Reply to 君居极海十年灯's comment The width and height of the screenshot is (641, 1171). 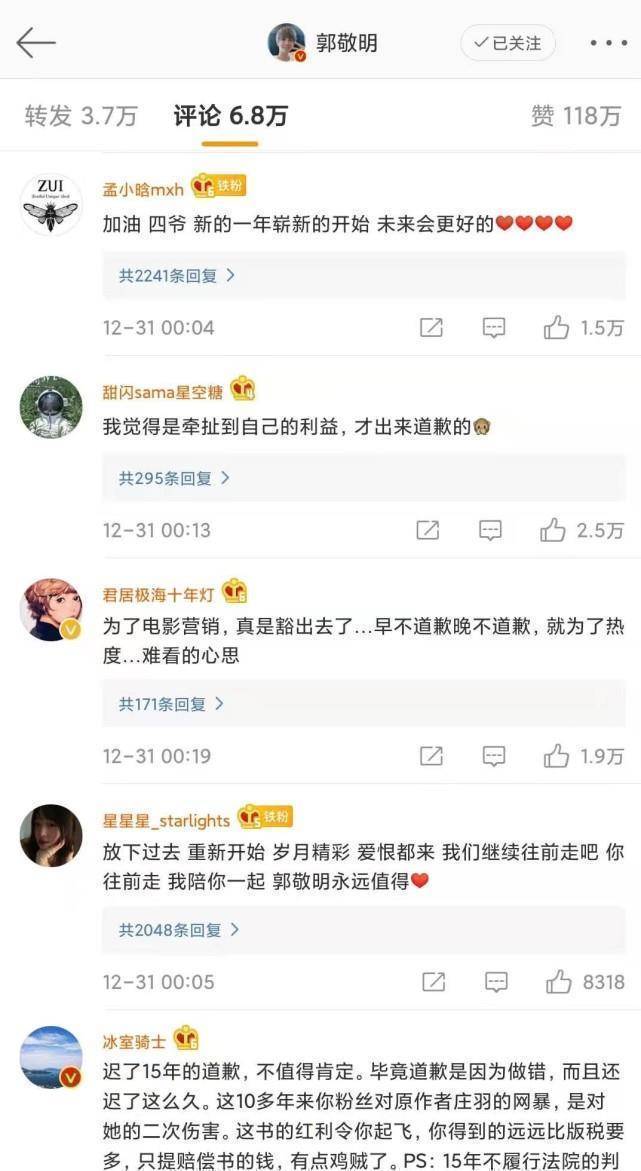[x=494, y=756]
